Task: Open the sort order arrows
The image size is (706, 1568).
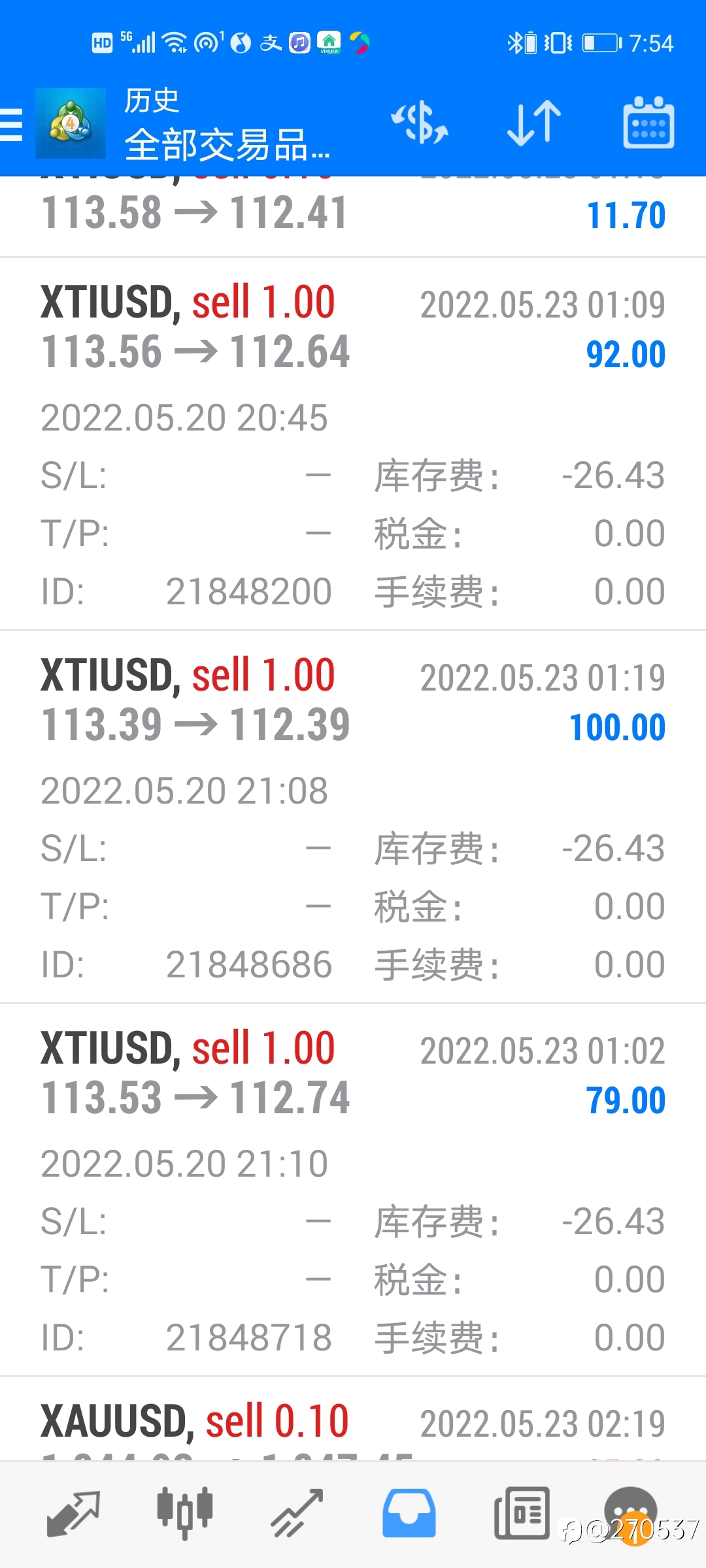Action: (534, 122)
